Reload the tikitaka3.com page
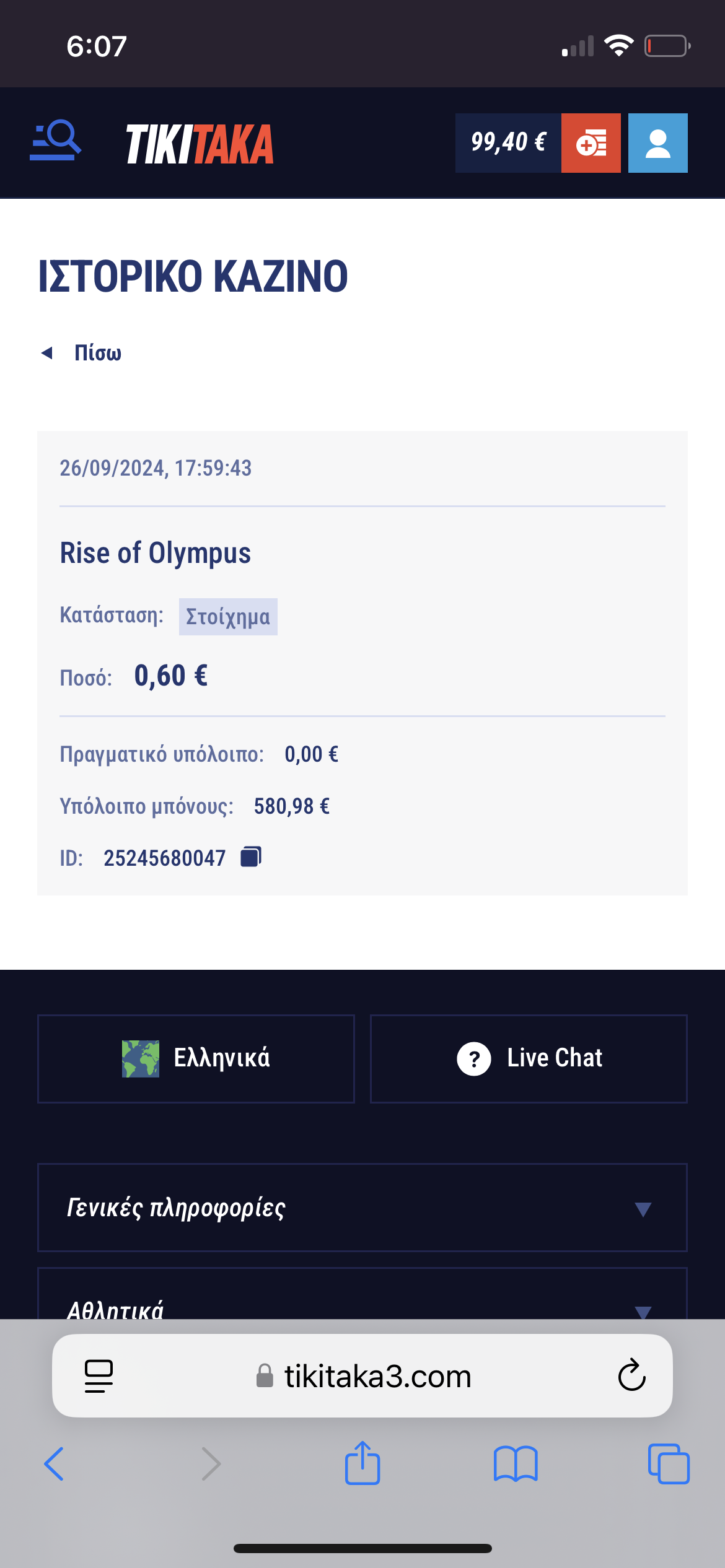The width and height of the screenshot is (725, 1568). (x=631, y=1375)
